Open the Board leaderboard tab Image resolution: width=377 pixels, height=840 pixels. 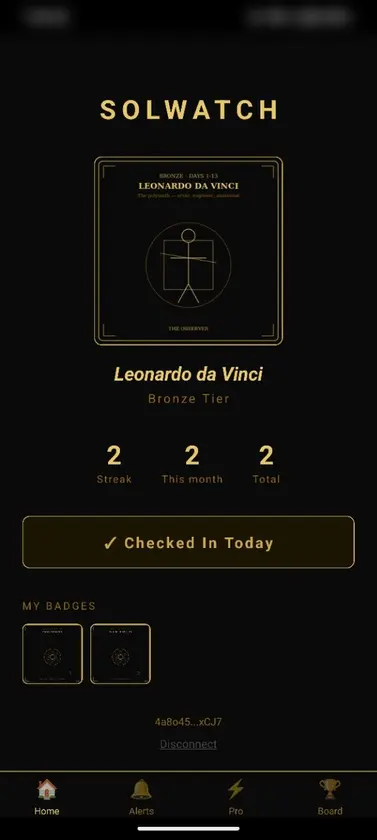(x=330, y=797)
